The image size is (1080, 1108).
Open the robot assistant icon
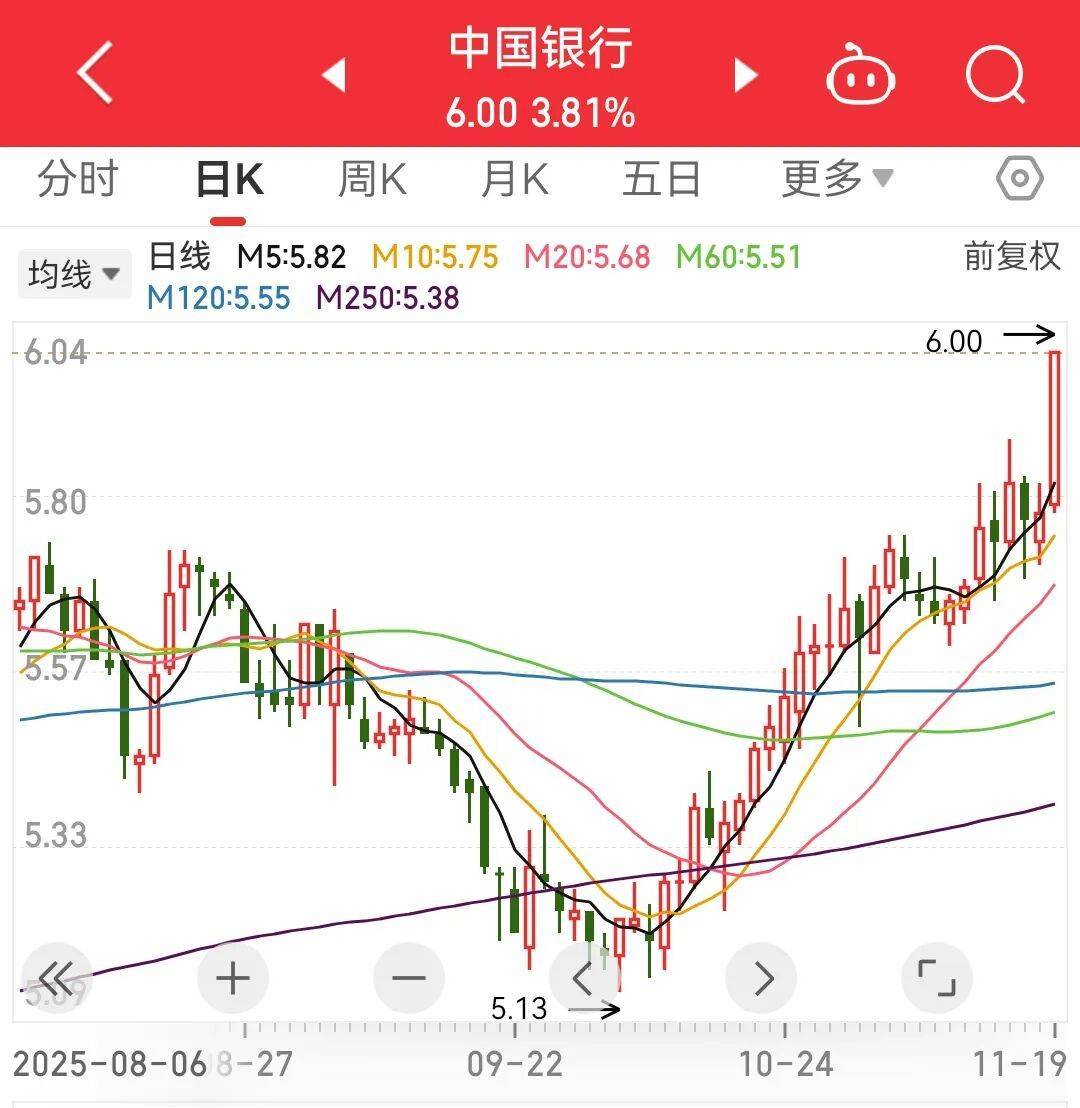pos(860,76)
